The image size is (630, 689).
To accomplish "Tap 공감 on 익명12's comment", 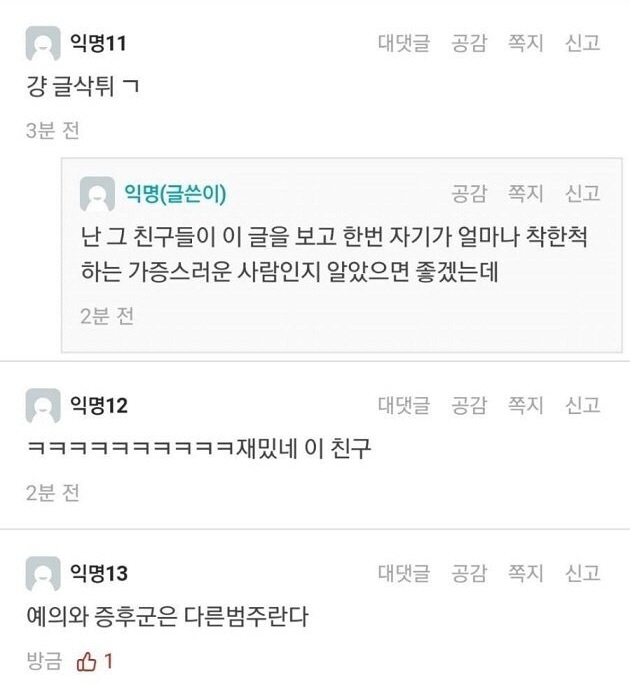I will click(x=469, y=405).
